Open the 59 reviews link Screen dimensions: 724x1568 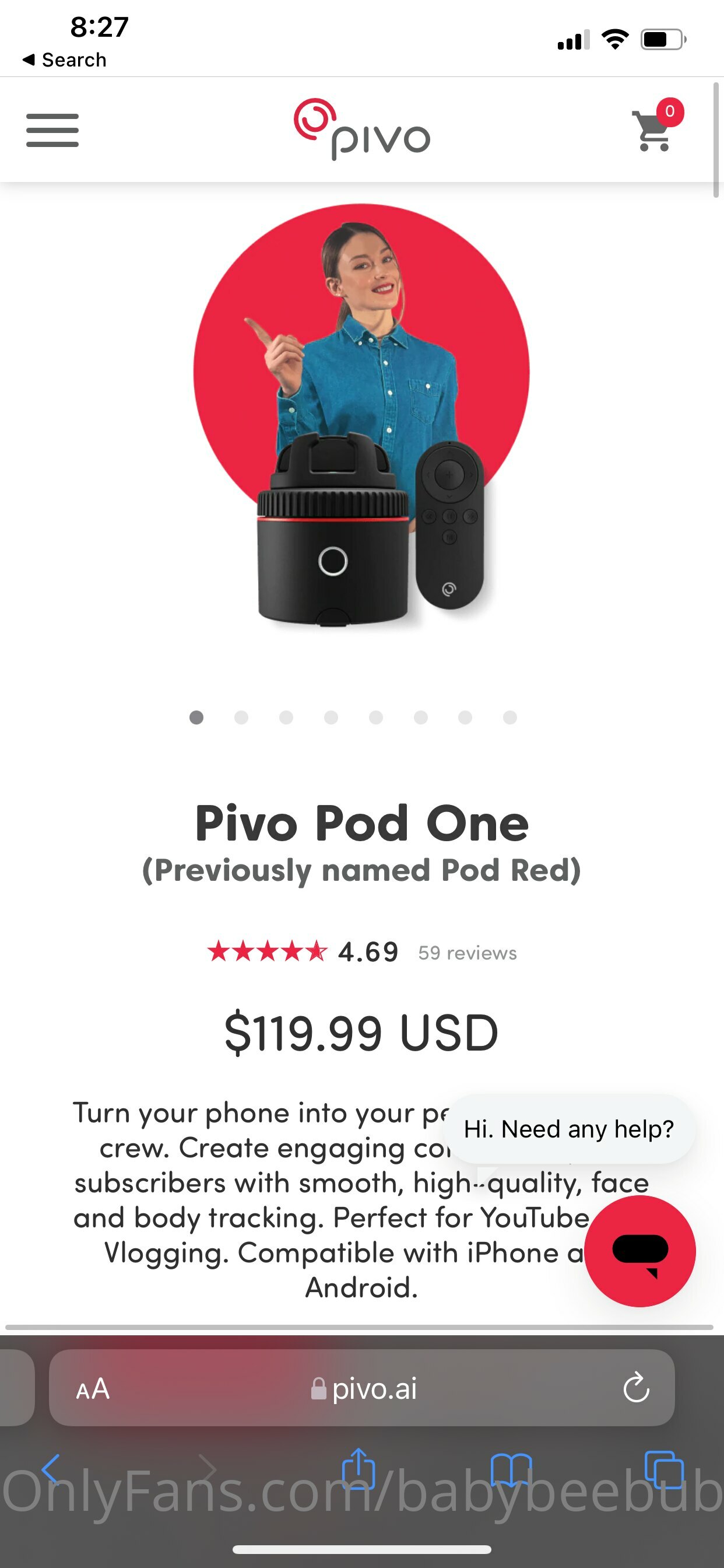468,953
